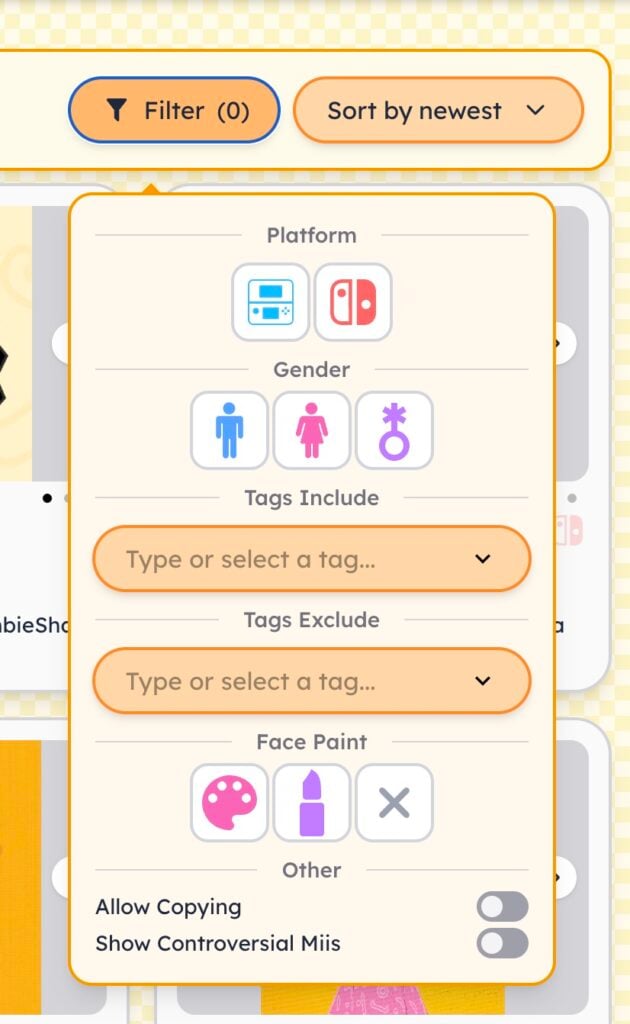Filter by 3DS platform
This screenshot has width=630, height=1024.
[x=270, y=302]
